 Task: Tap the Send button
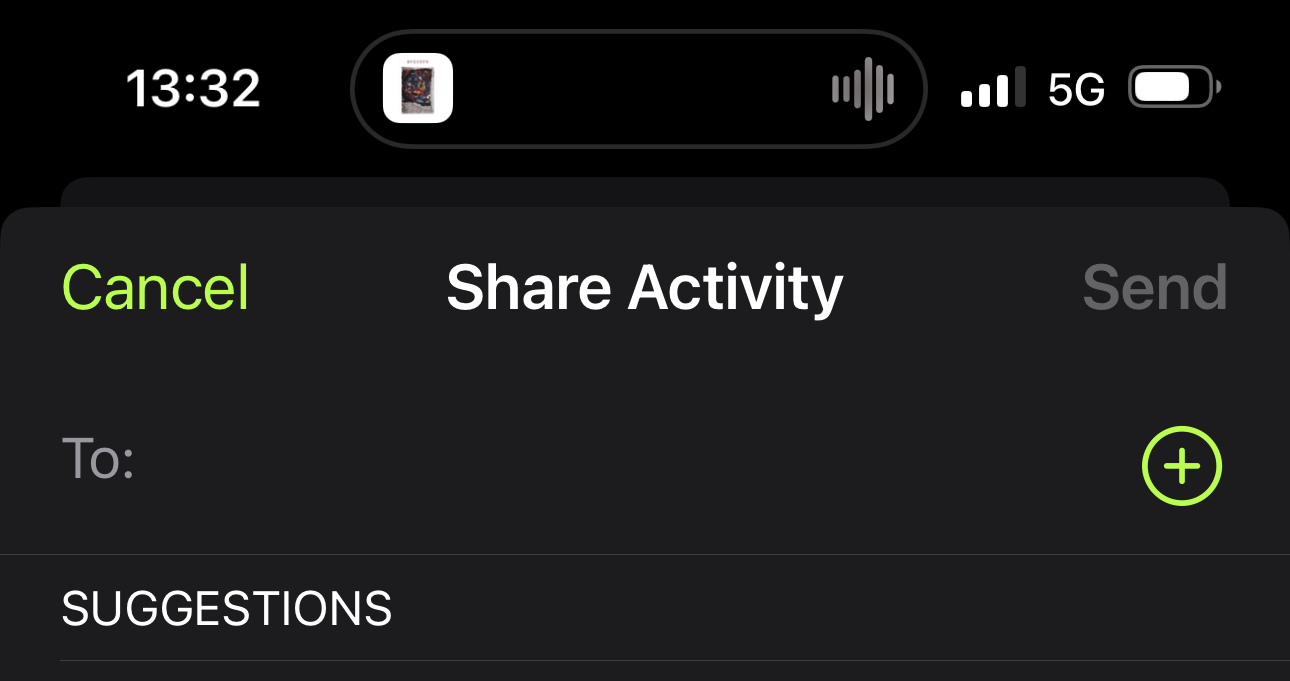(x=1154, y=288)
